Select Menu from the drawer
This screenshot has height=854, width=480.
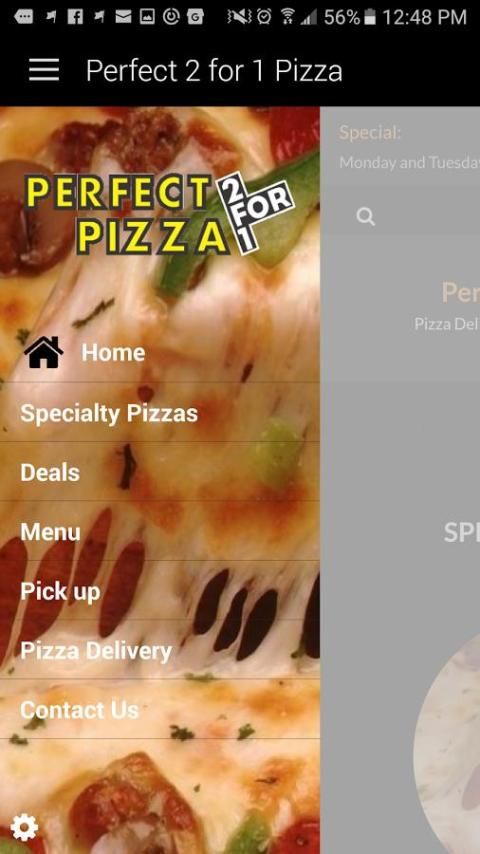(160, 531)
